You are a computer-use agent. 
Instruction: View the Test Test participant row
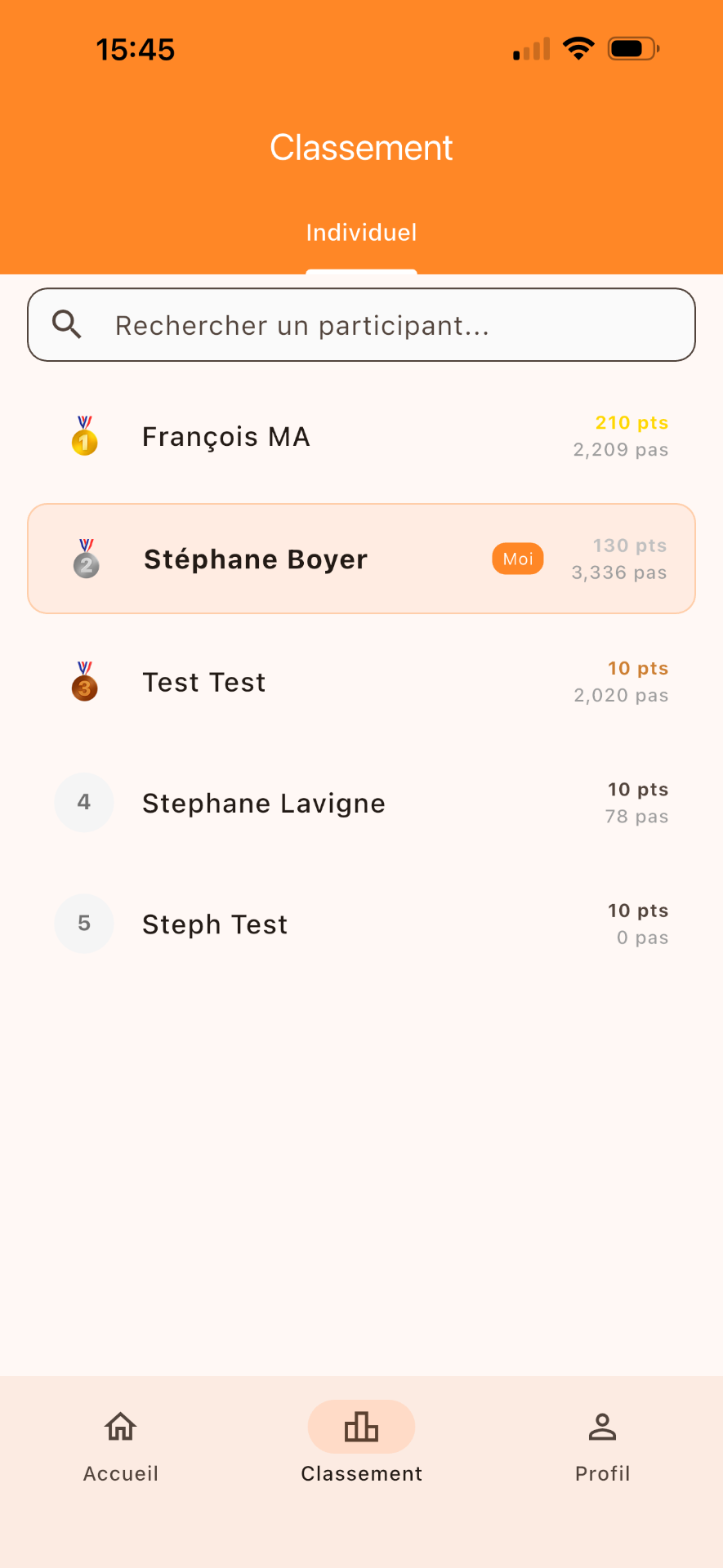pos(361,682)
